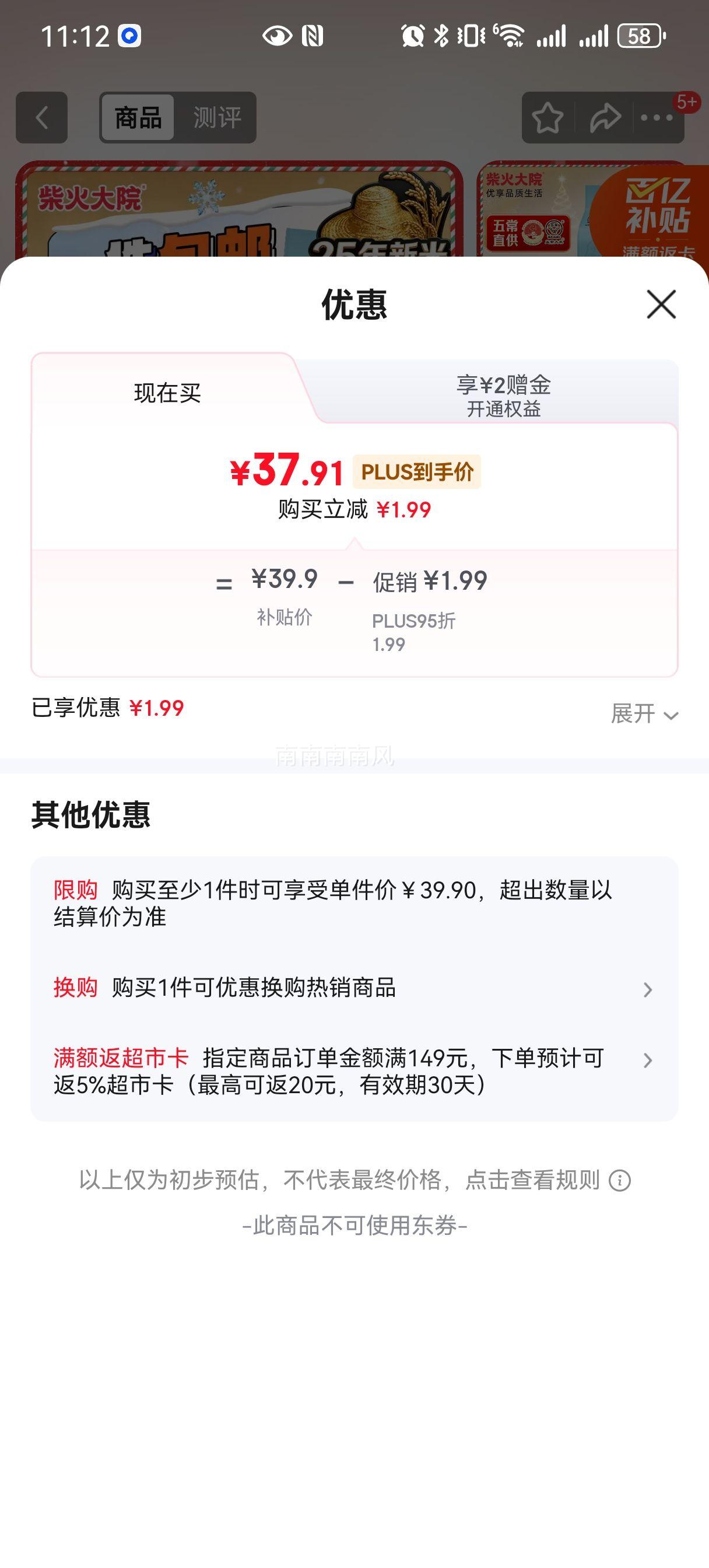Switch to the 商品 tab
The height and width of the screenshot is (1568, 709).
point(137,117)
